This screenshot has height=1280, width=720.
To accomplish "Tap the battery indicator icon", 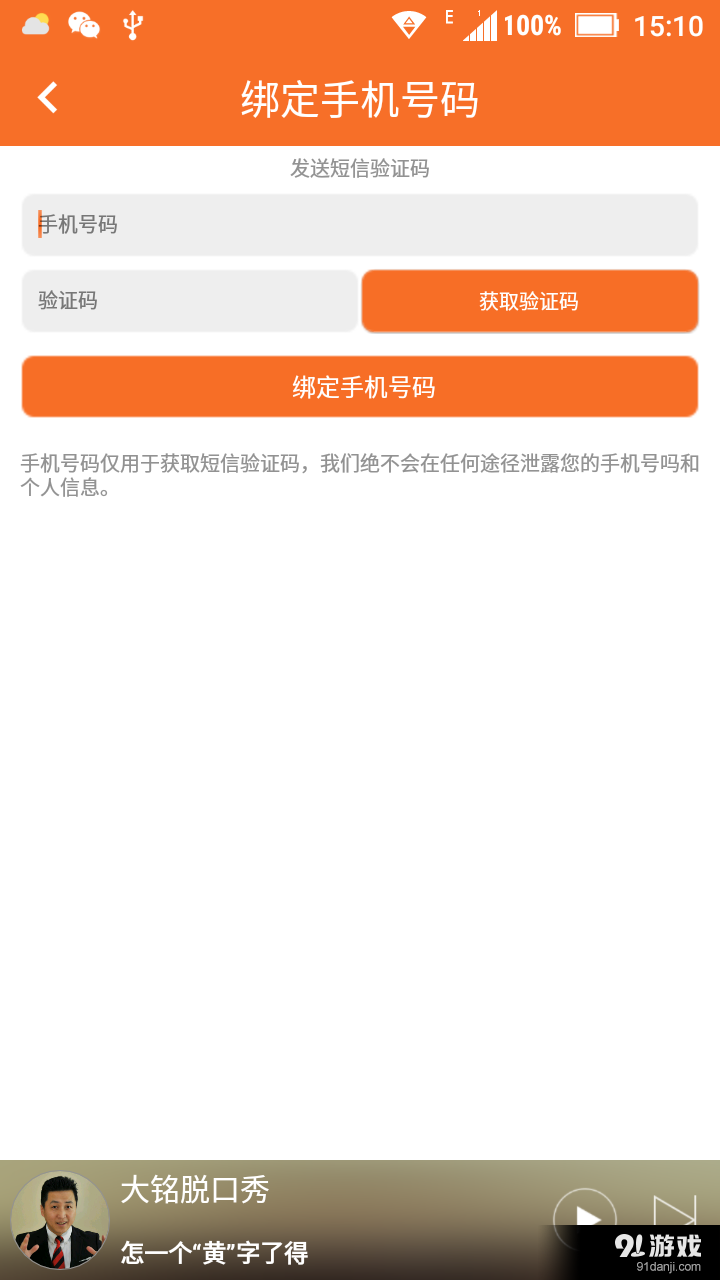I will [x=597, y=25].
